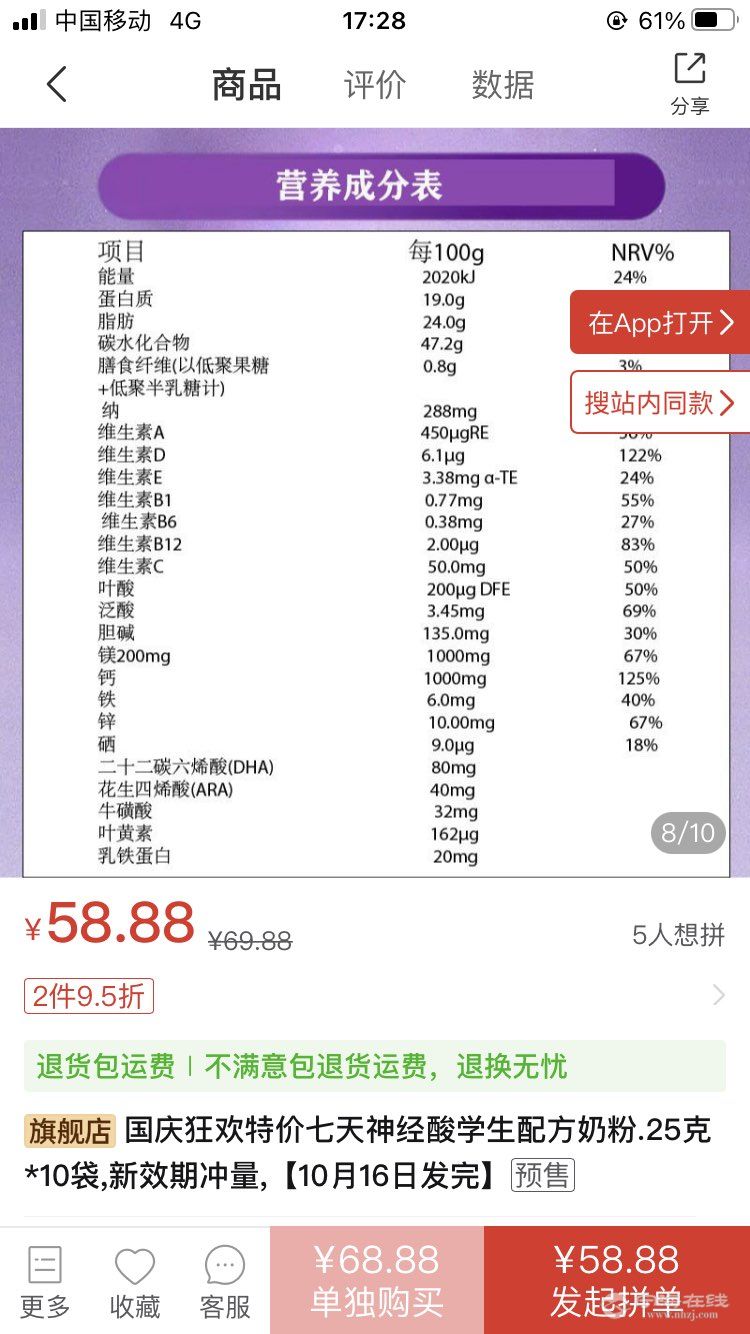Buy alone for ¥68.88 单独购买

click(376, 1280)
